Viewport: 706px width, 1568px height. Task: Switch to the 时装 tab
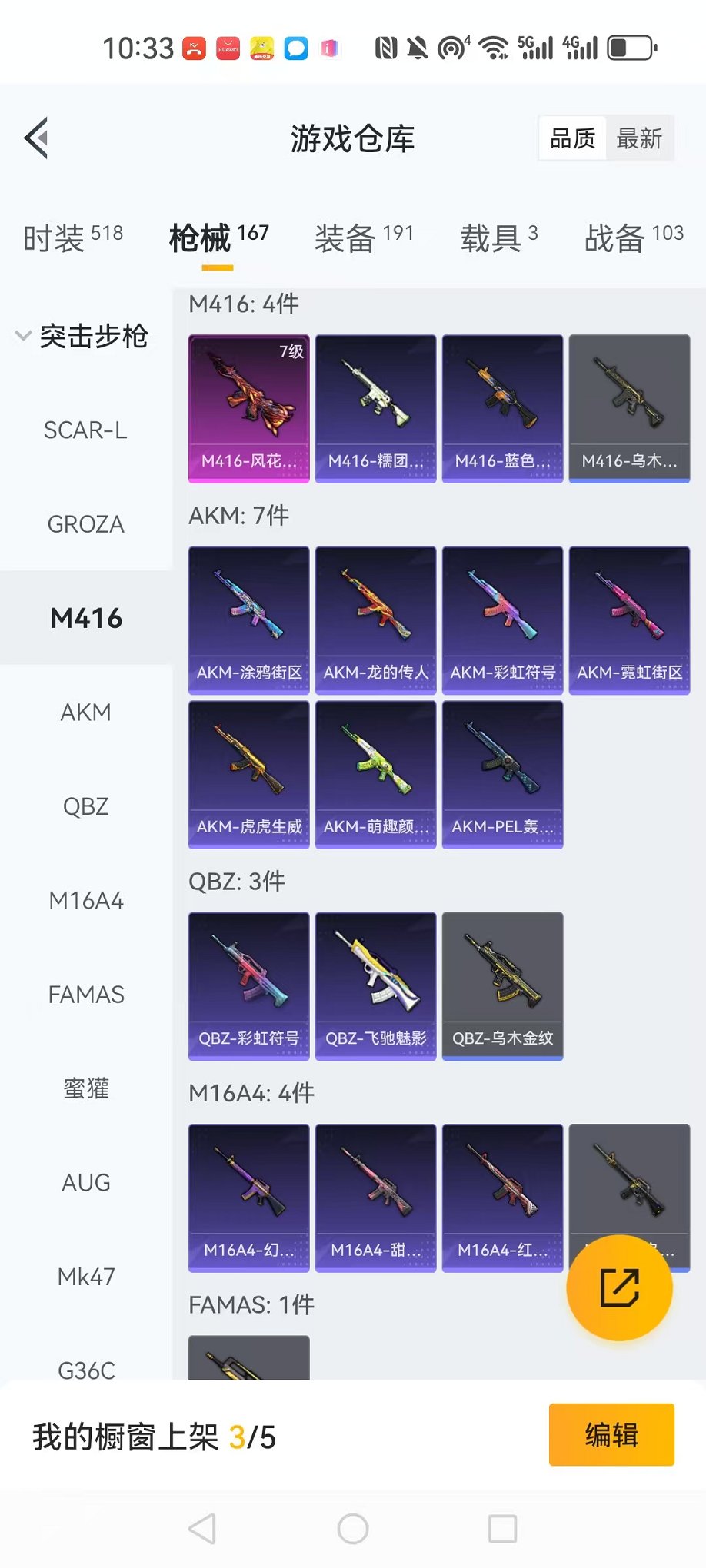tap(73, 238)
